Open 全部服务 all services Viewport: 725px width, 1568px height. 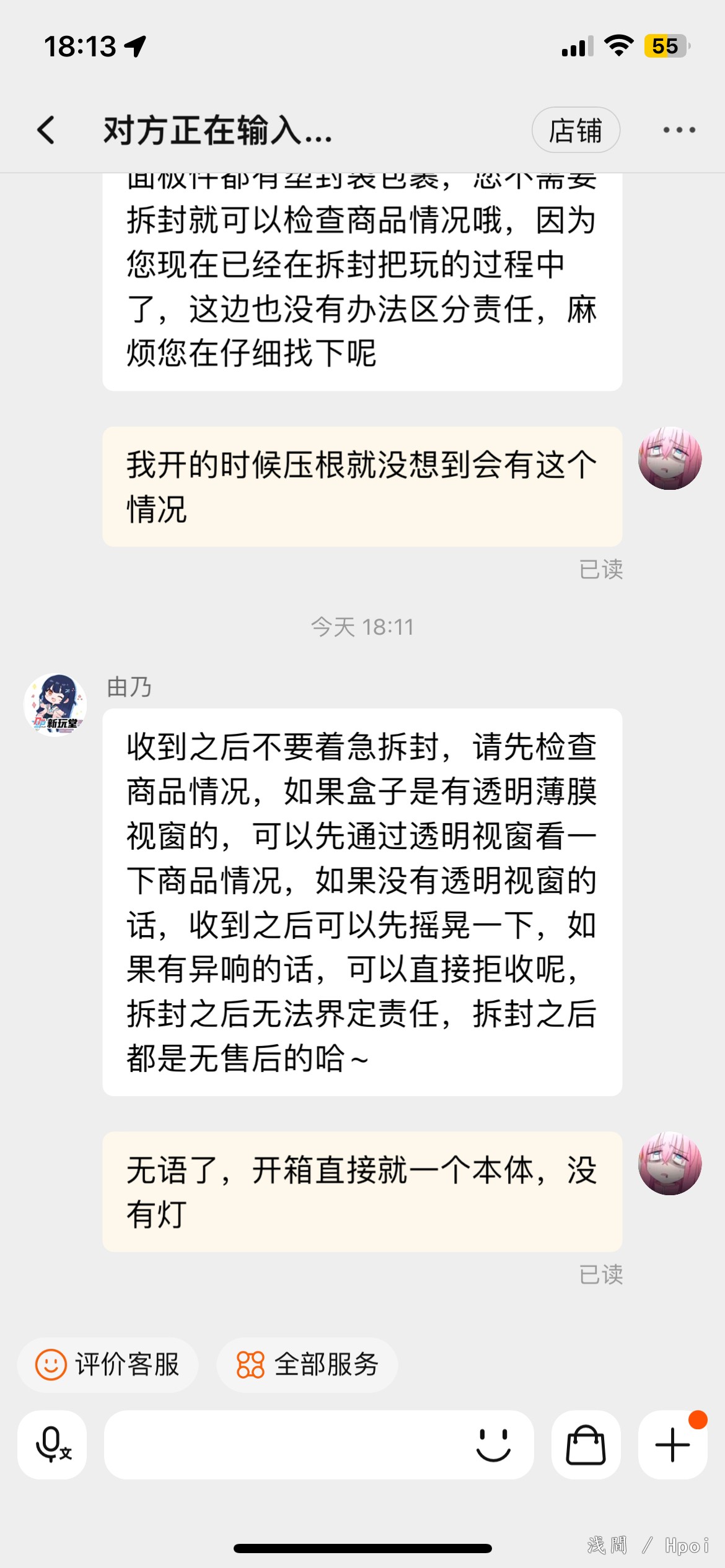click(307, 1365)
